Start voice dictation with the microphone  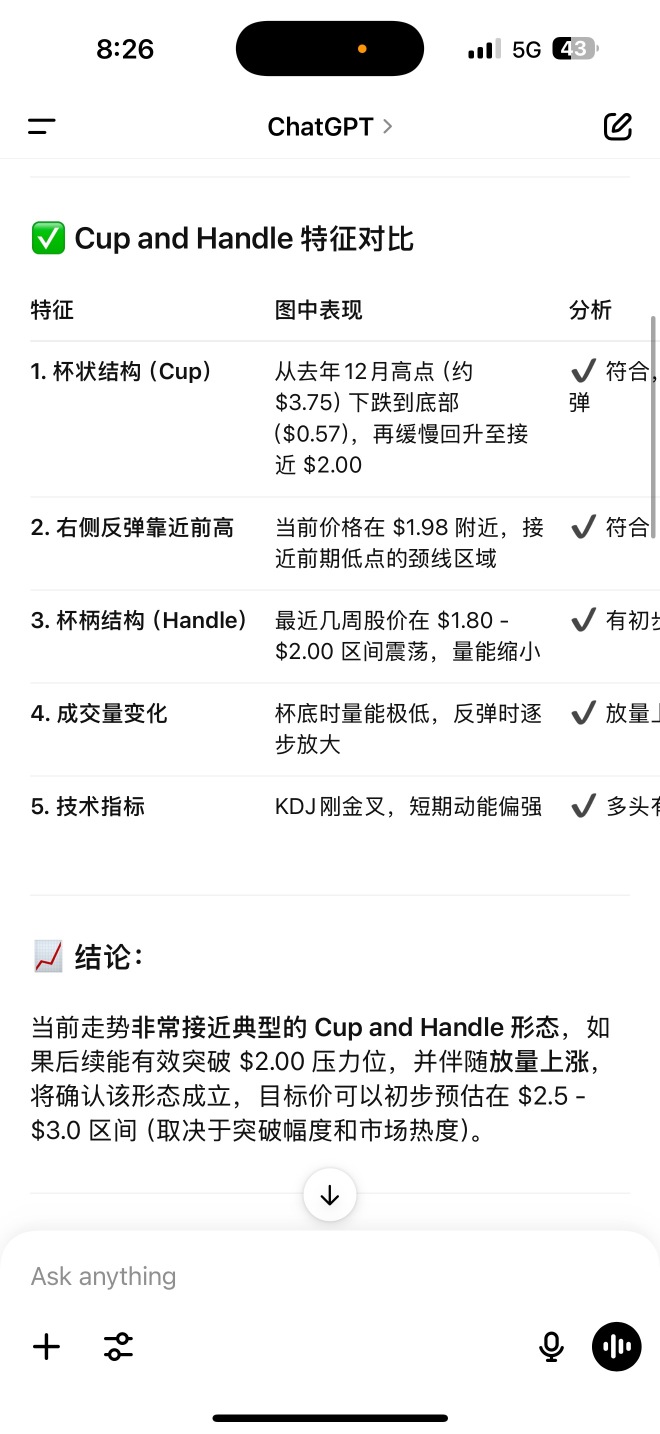pos(551,1347)
